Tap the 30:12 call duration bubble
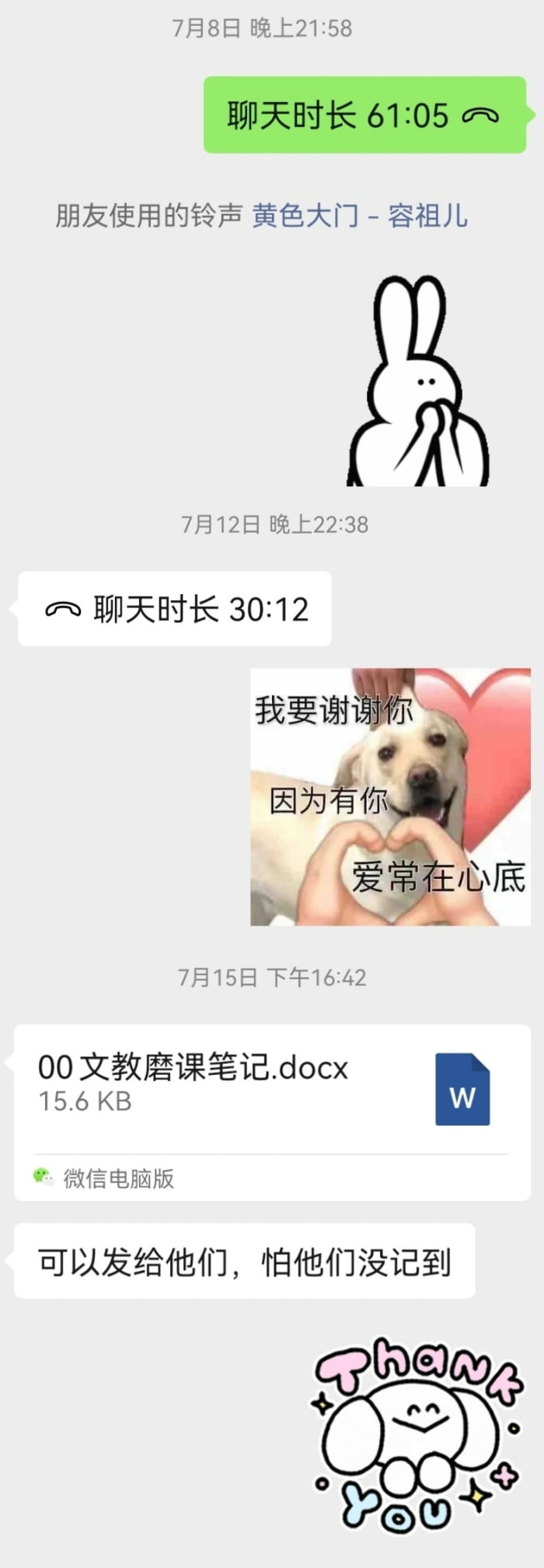 [176, 609]
